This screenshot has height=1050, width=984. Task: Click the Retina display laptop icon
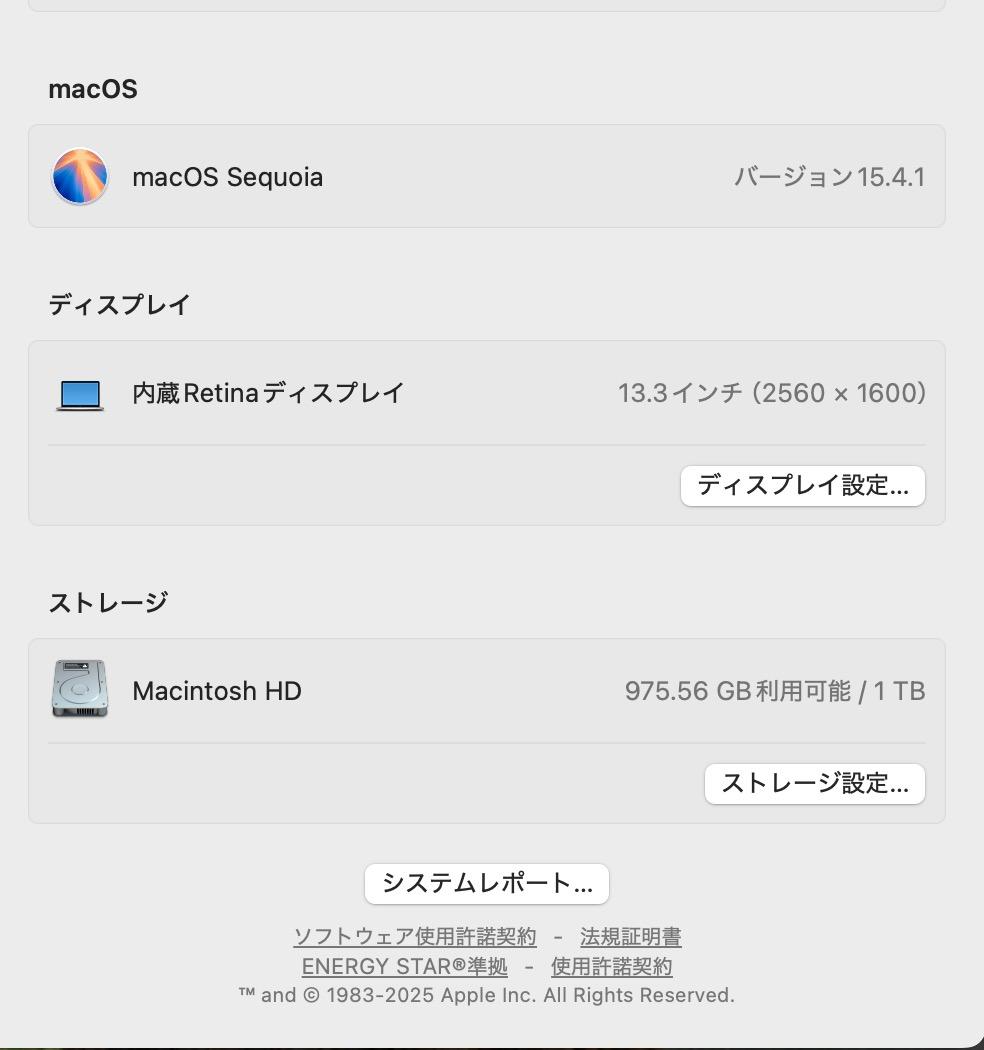pos(80,393)
